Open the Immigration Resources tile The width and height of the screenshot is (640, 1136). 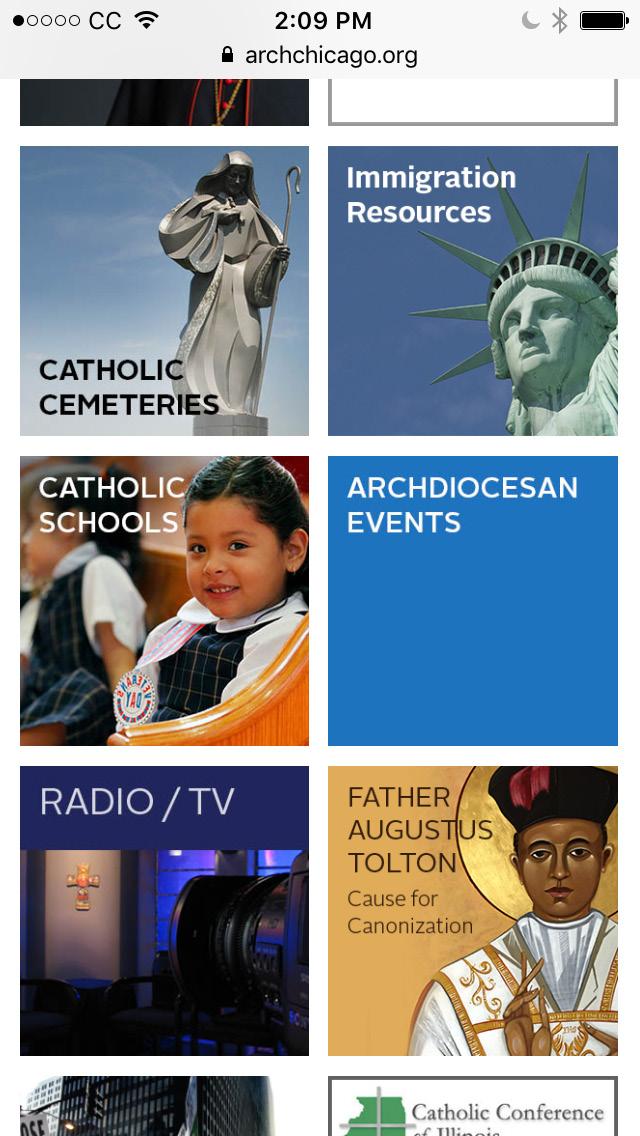472,291
